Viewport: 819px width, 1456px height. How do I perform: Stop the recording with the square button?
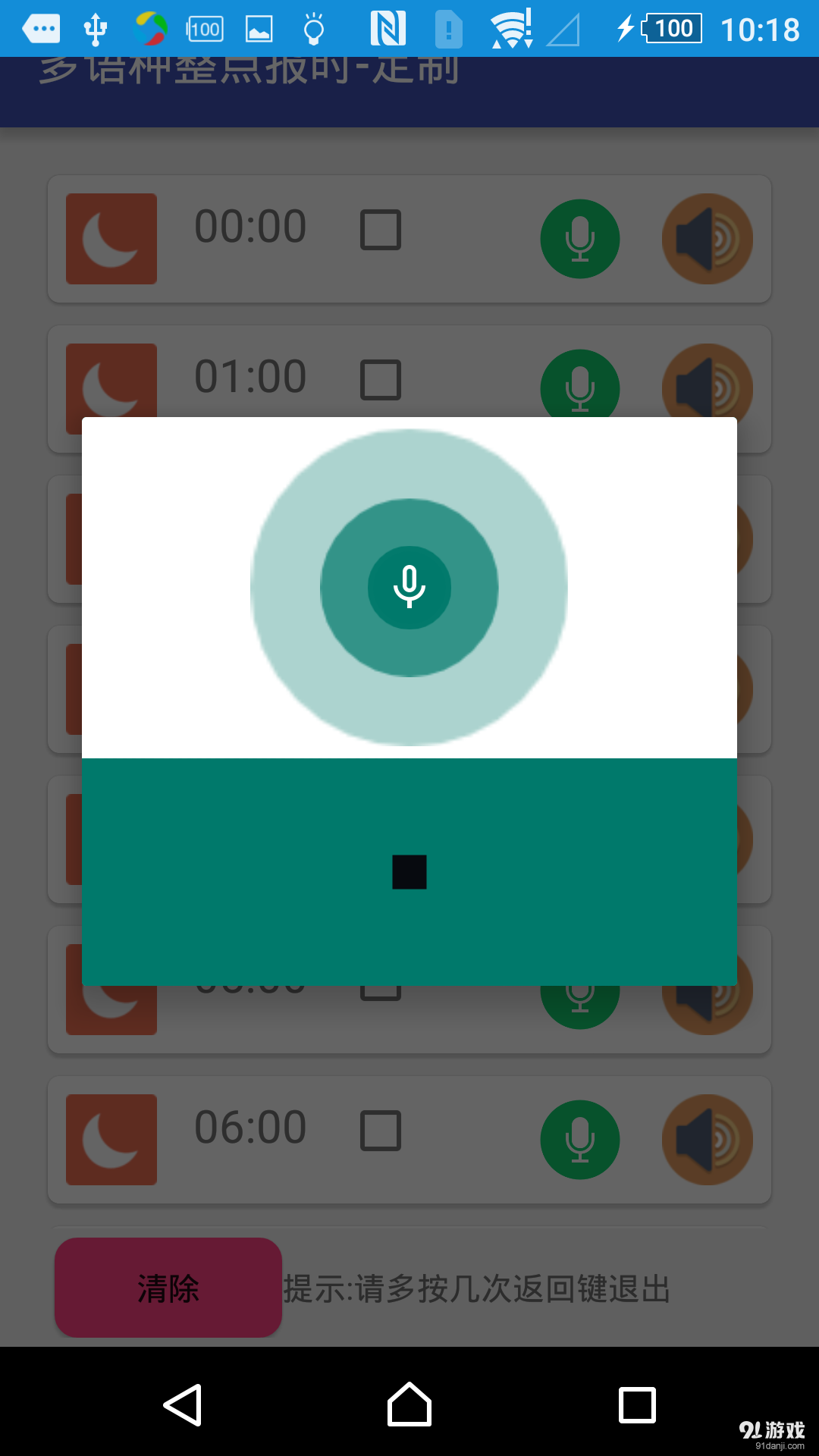pos(409,872)
